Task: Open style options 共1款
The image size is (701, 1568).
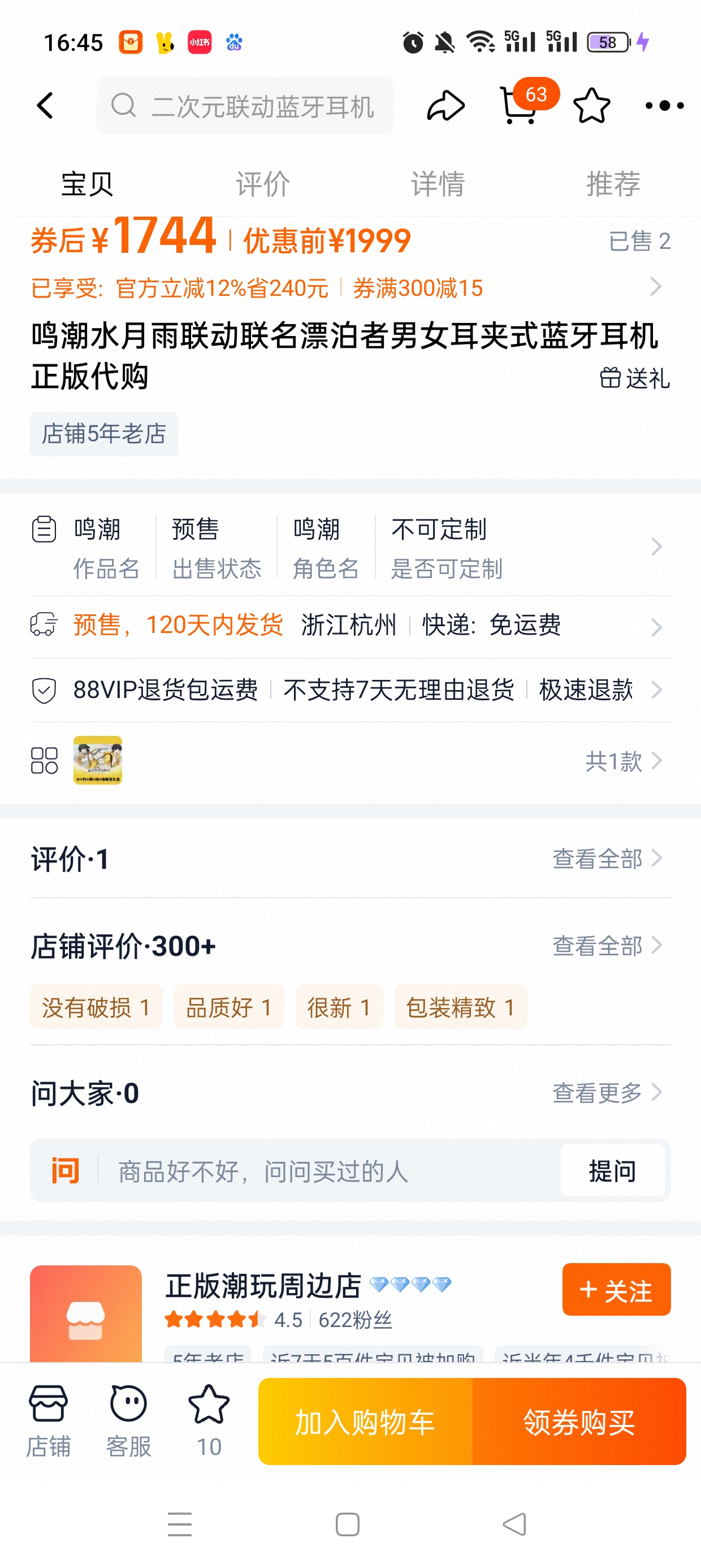Action: pyautogui.click(x=622, y=761)
